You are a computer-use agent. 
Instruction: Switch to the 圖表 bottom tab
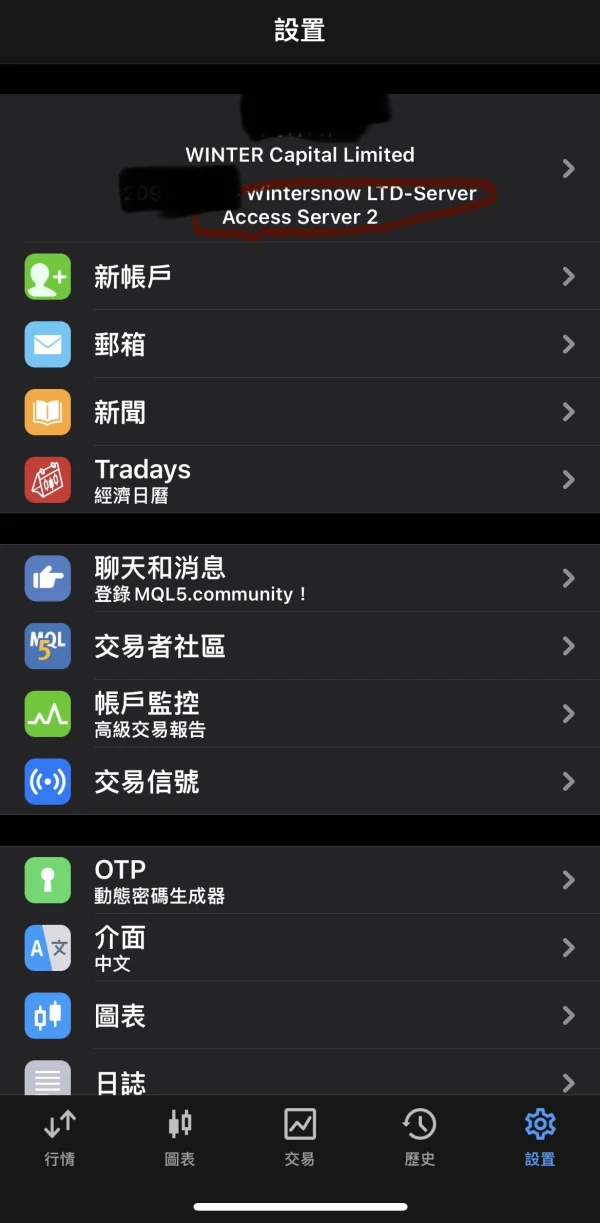click(x=180, y=1137)
